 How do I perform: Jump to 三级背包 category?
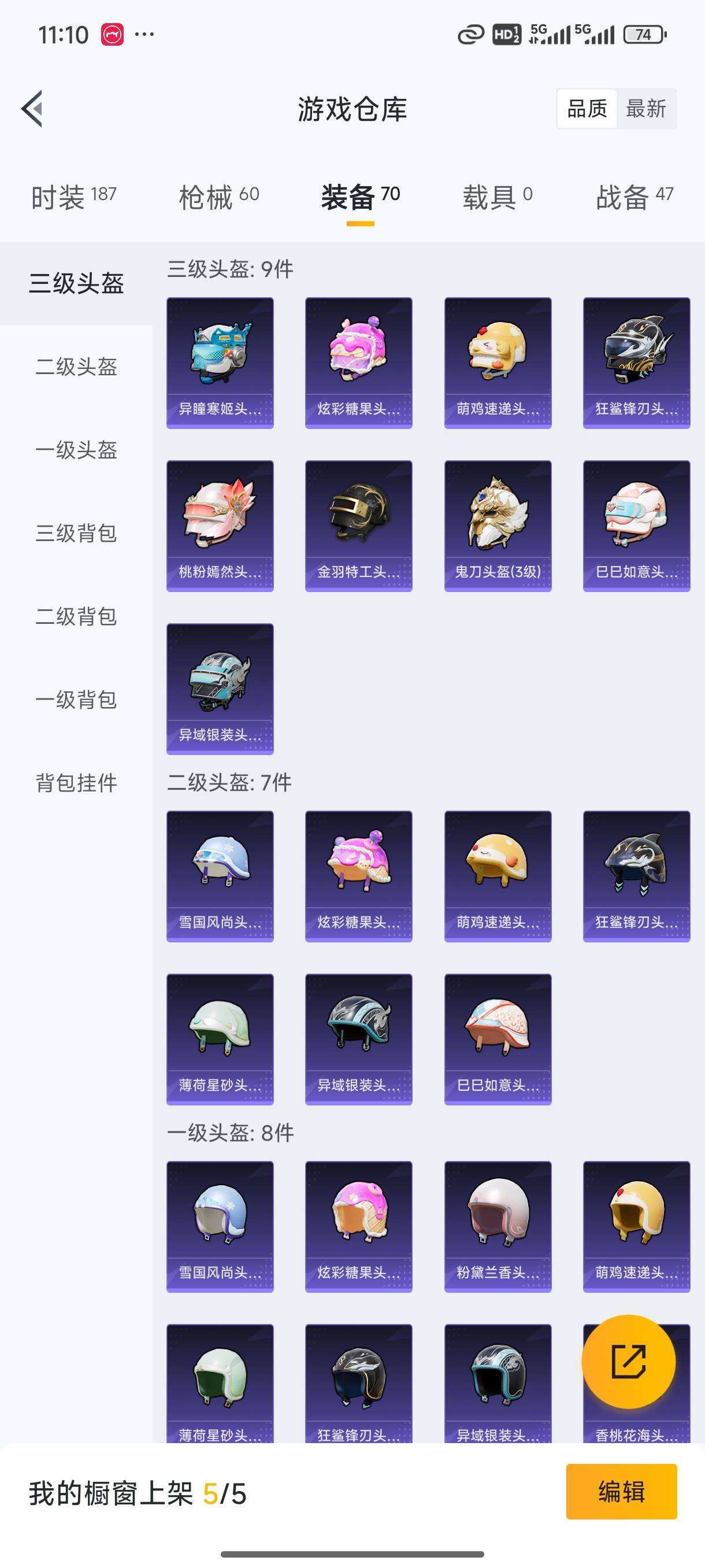click(76, 533)
